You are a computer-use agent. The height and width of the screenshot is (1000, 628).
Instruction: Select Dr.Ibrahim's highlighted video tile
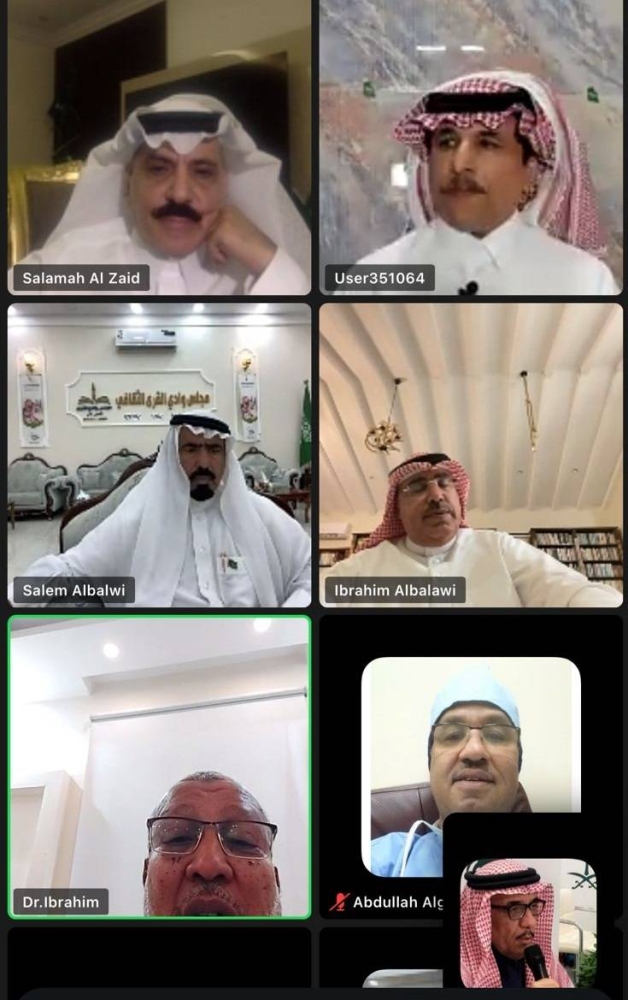point(160,766)
